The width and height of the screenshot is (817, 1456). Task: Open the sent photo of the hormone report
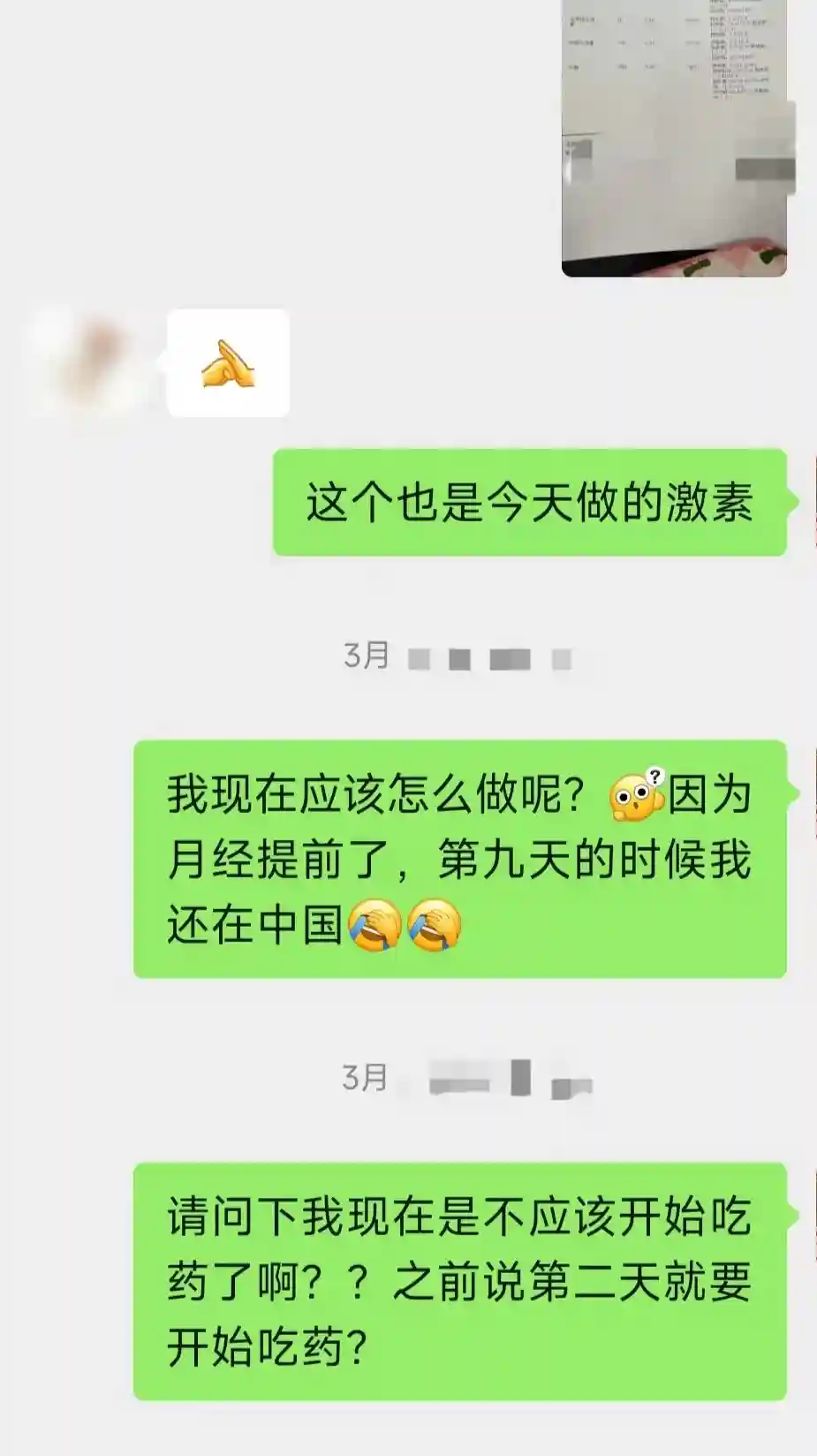674,137
